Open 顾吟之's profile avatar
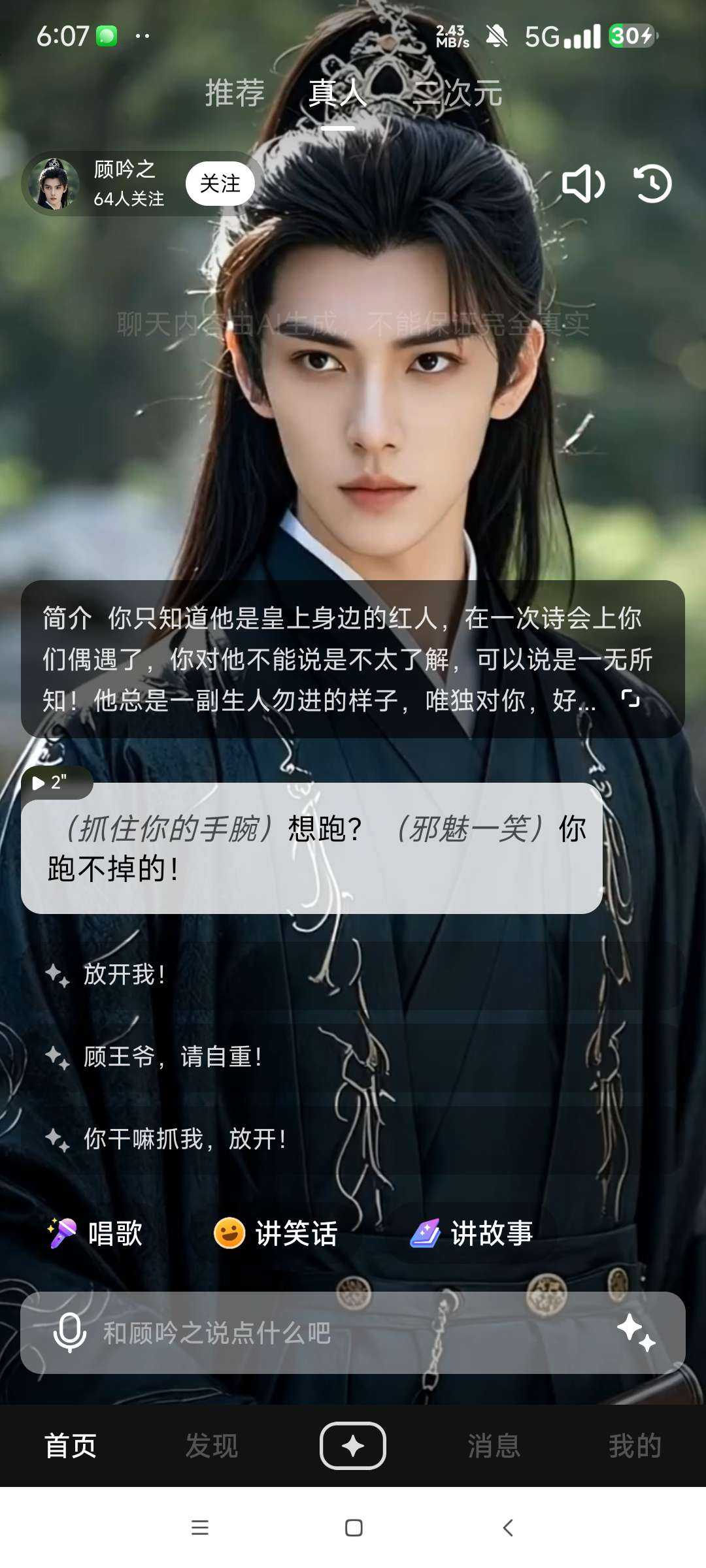706x1568 pixels. [55, 184]
